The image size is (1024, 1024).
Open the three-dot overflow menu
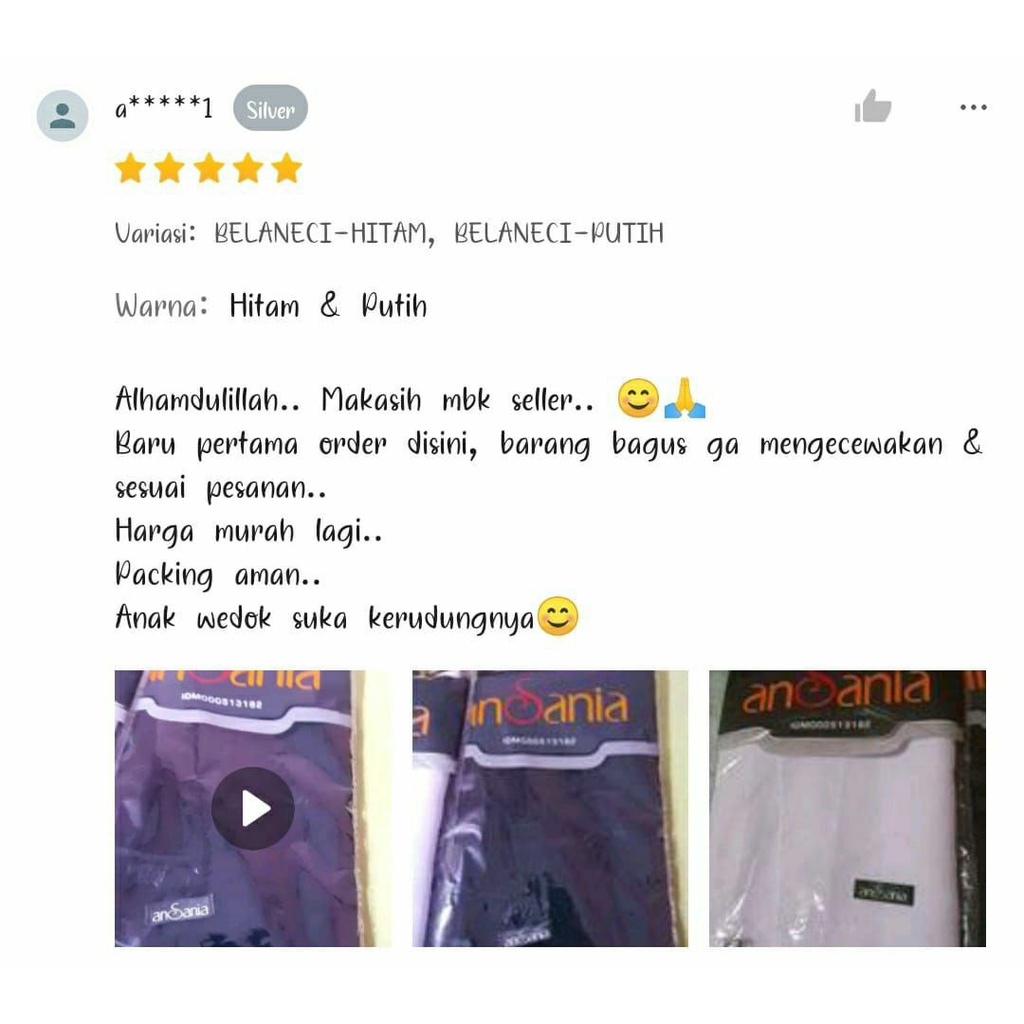coord(973,107)
